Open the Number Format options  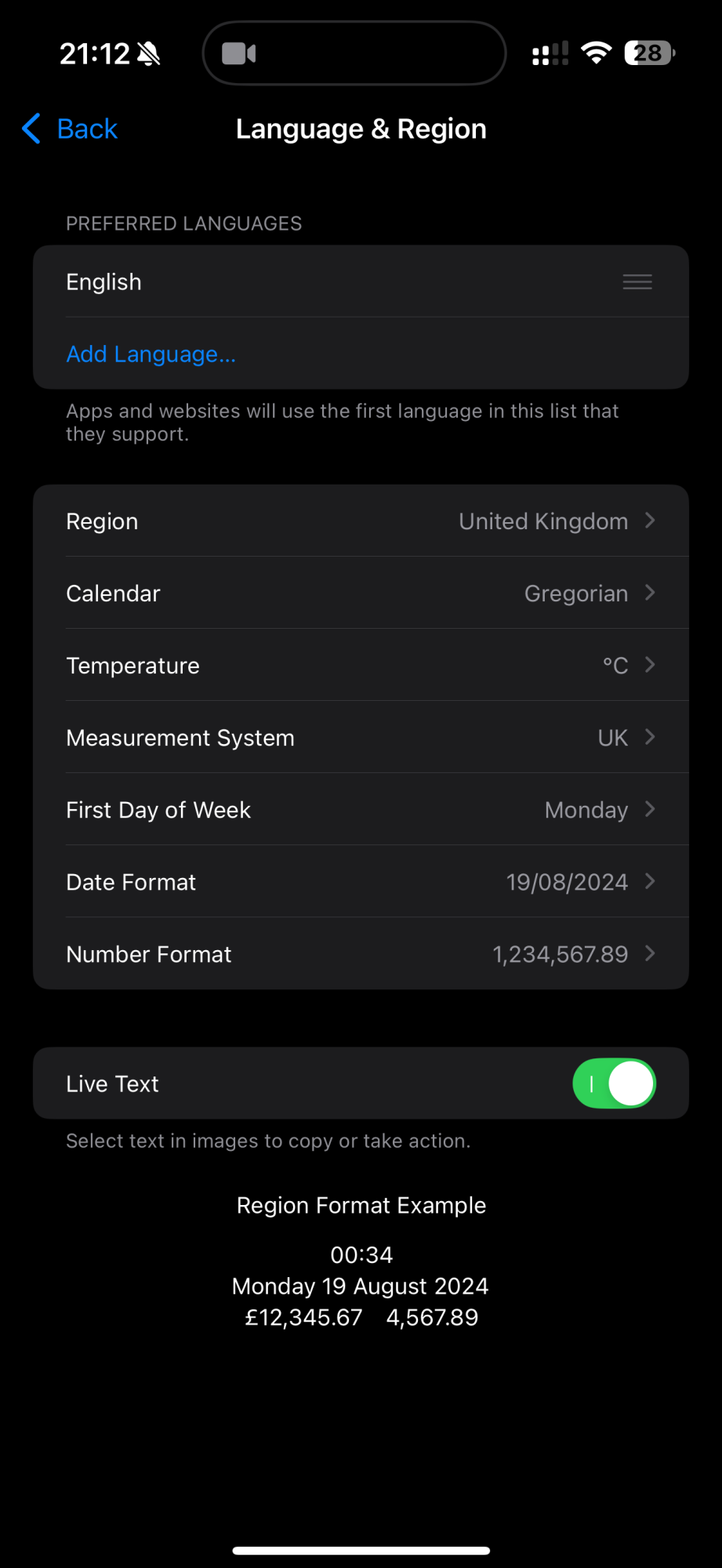361,954
